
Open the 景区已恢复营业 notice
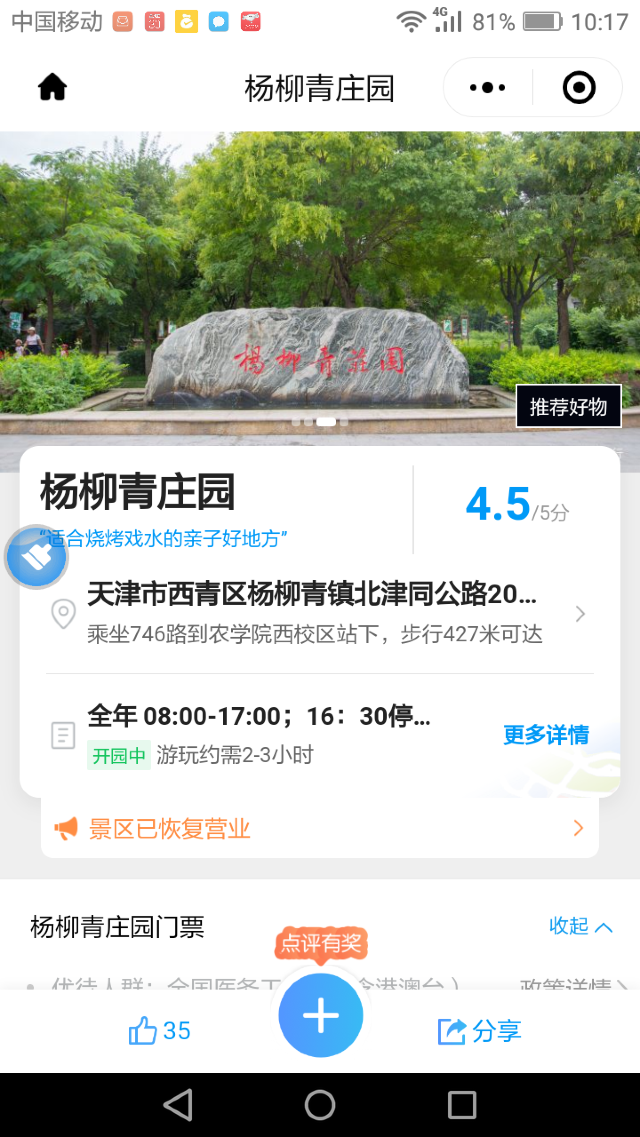pos(319,828)
